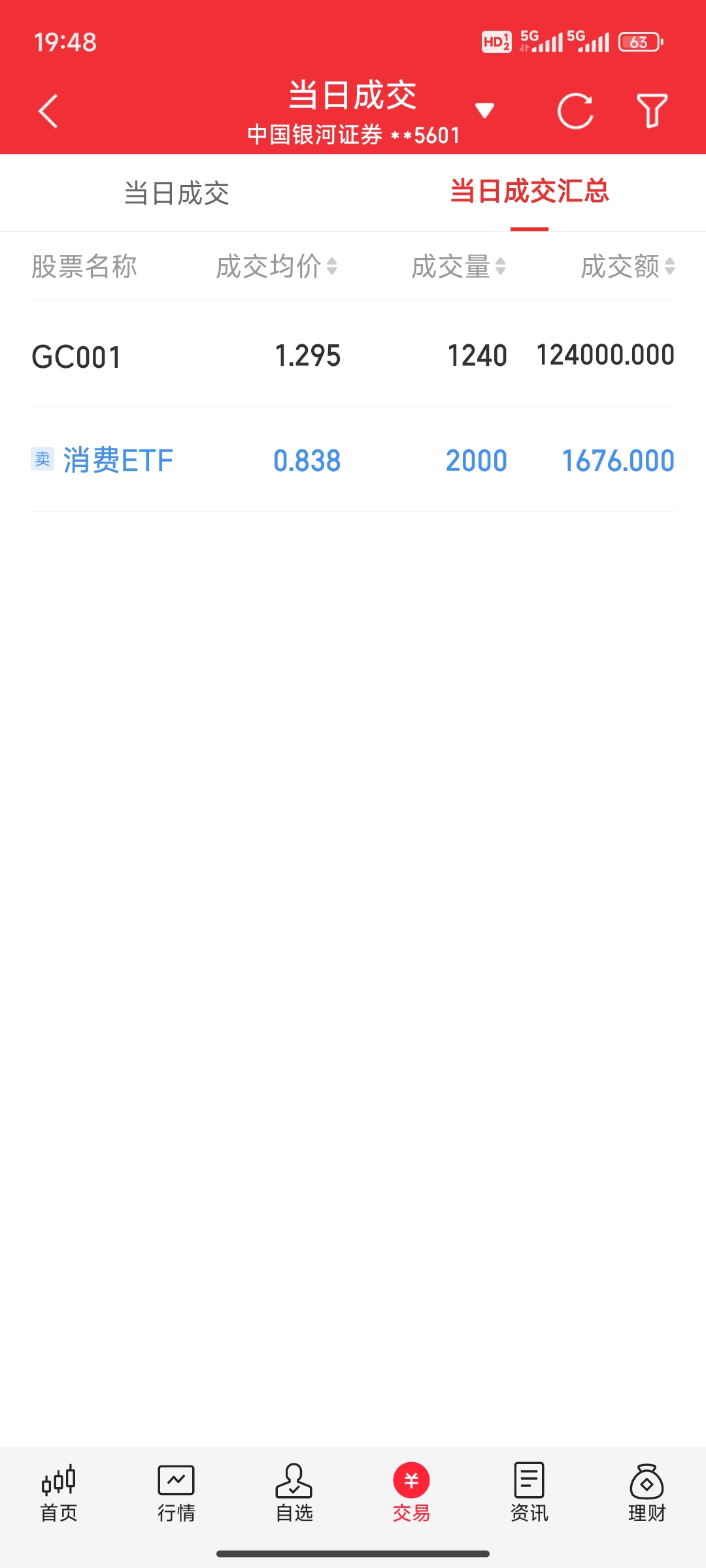Open the GC001 transaction row

coord(353,356)
